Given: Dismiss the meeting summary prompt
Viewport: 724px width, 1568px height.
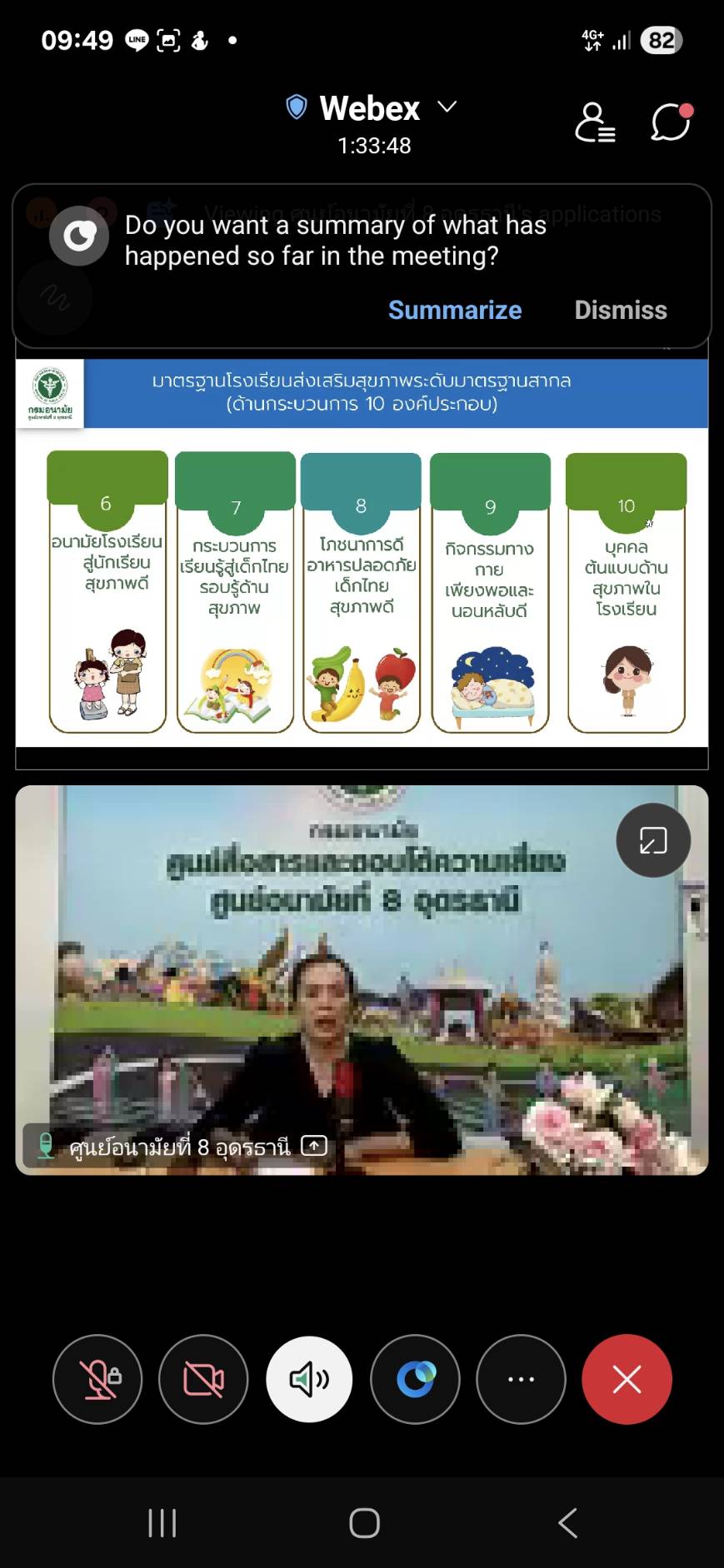Looking at the screenshot, I should [620, 310].
